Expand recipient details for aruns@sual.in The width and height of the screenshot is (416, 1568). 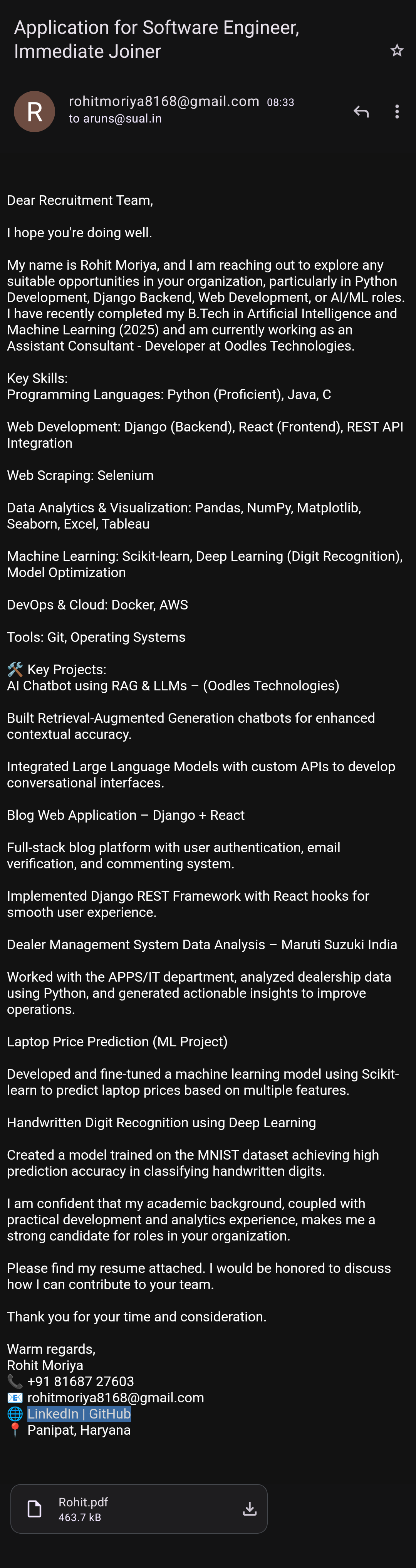[115, 119]
